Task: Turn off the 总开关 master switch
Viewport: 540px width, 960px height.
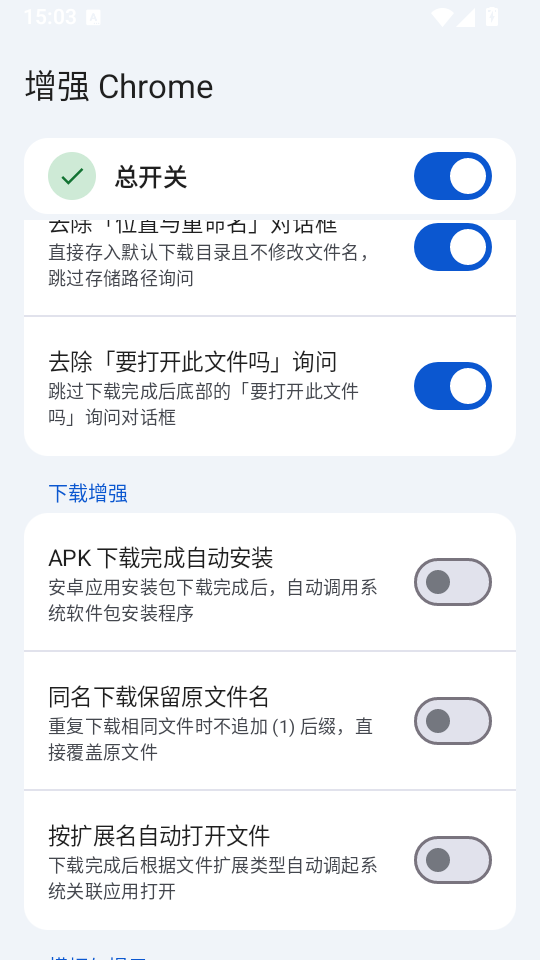Action: pyautogui.click(x=452, y=176)
